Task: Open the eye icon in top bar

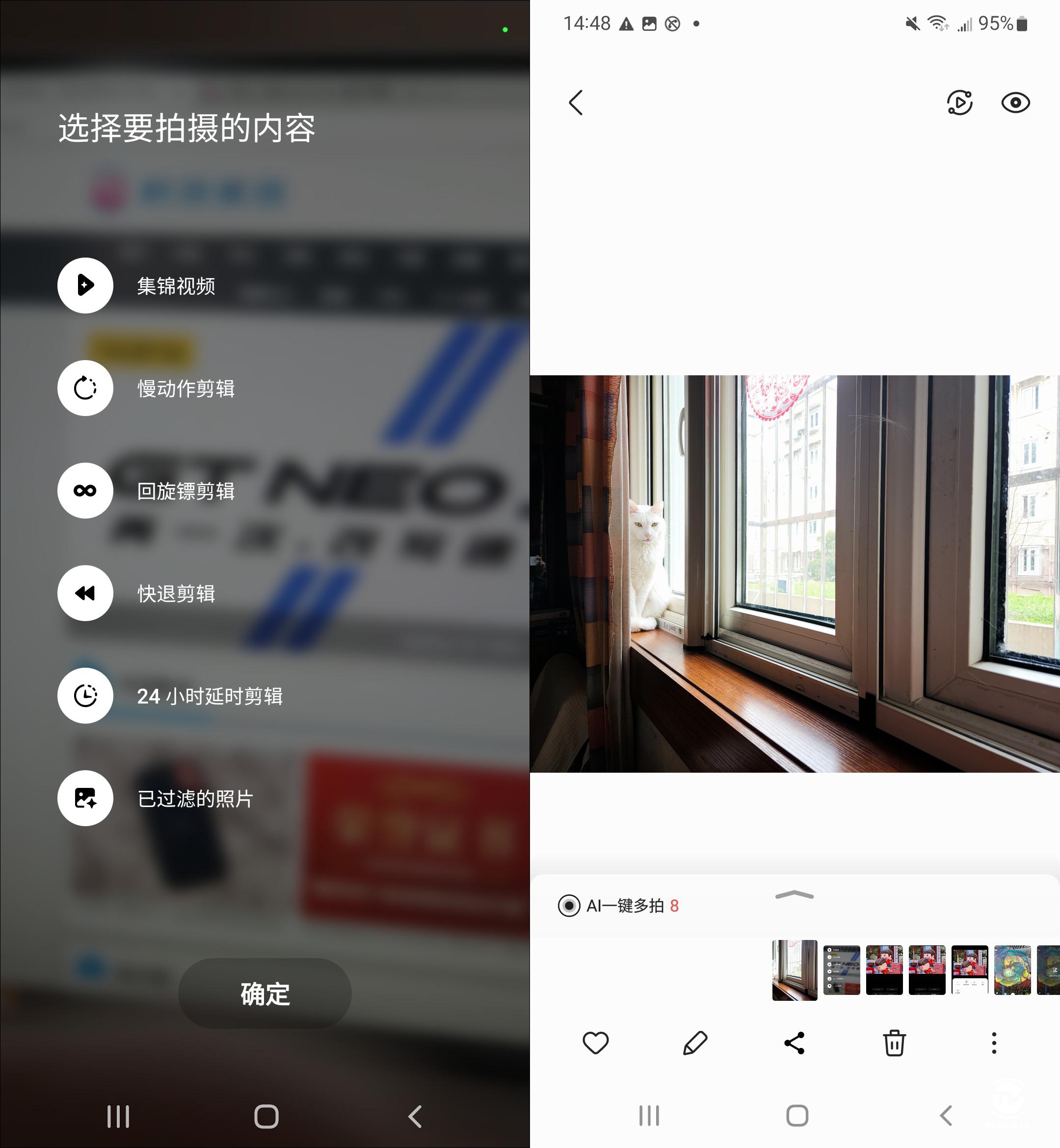Action: (x=1015, y=103)
